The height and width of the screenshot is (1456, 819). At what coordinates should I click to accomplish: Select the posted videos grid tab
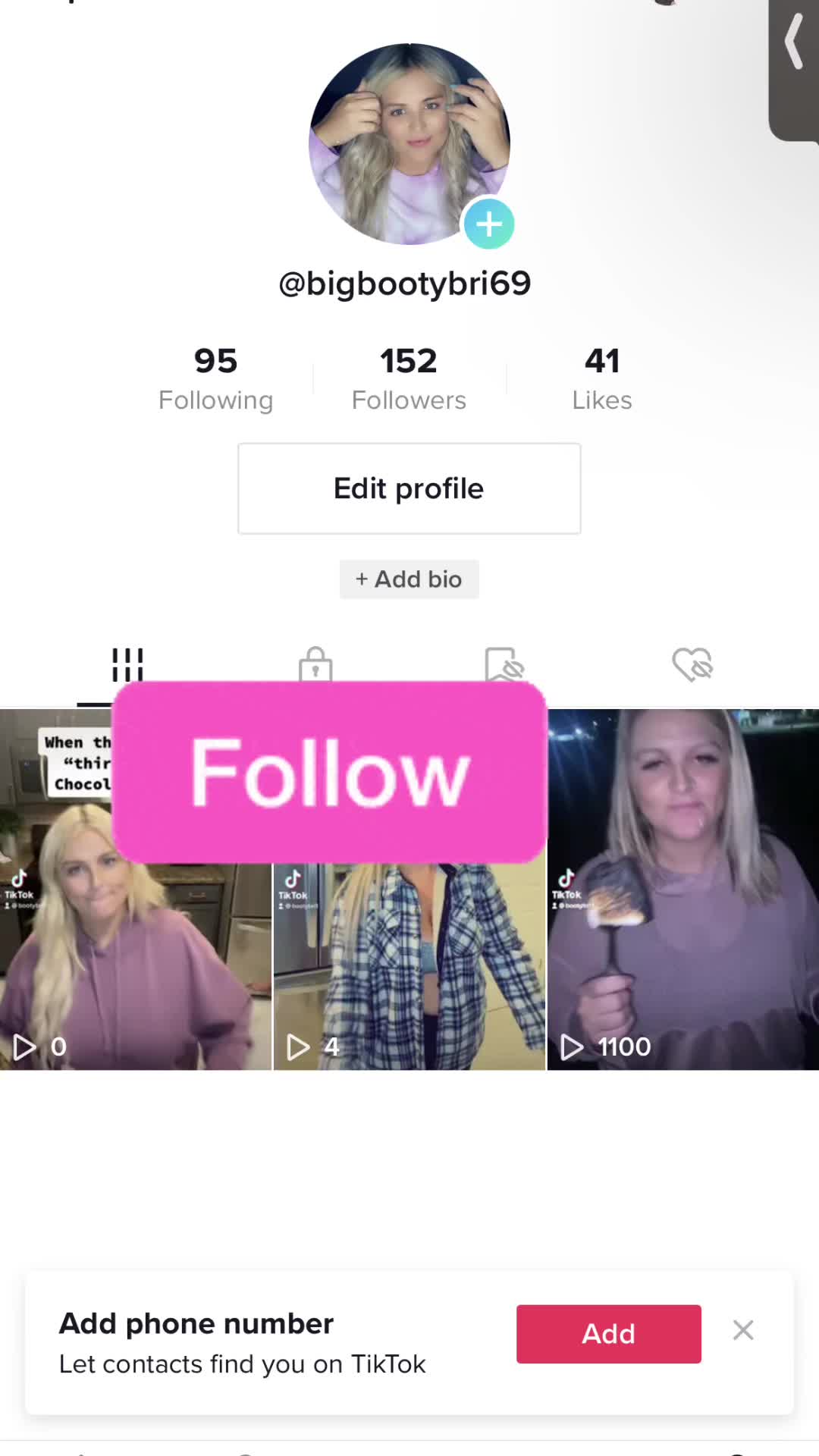pos(127,665)
